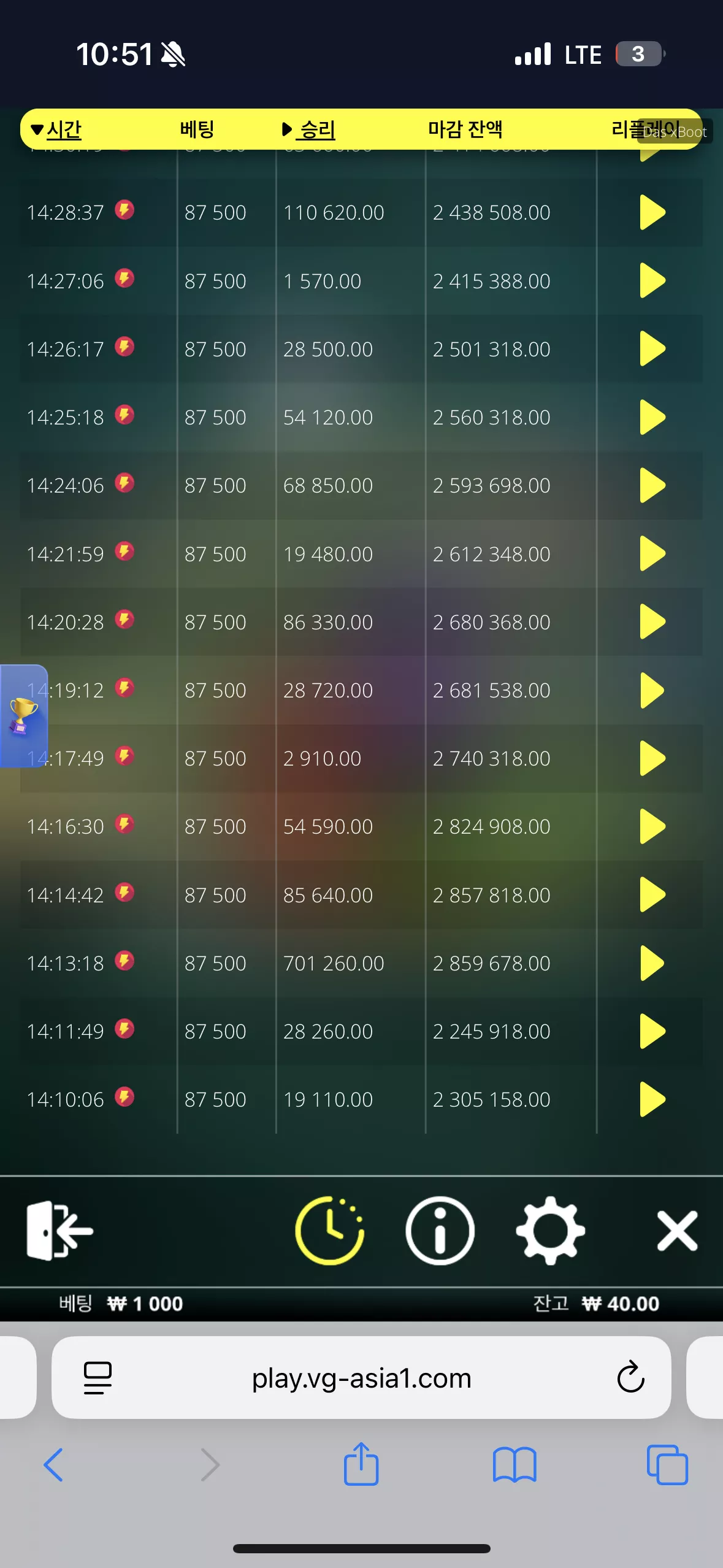Tap the play.vg-asia1.com address bar
723x1568 pixels.
tap(361, 1378)
